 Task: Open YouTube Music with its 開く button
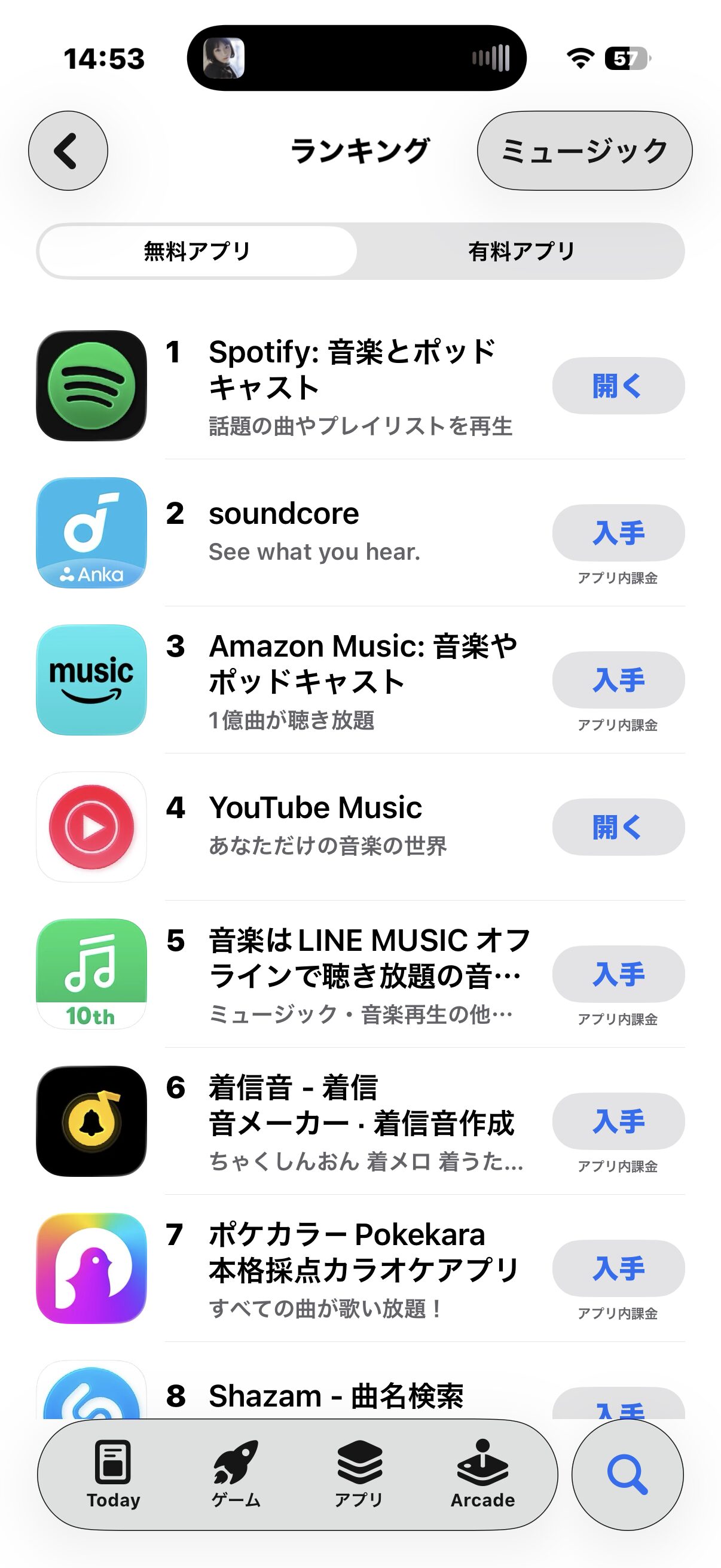[618, 827]
